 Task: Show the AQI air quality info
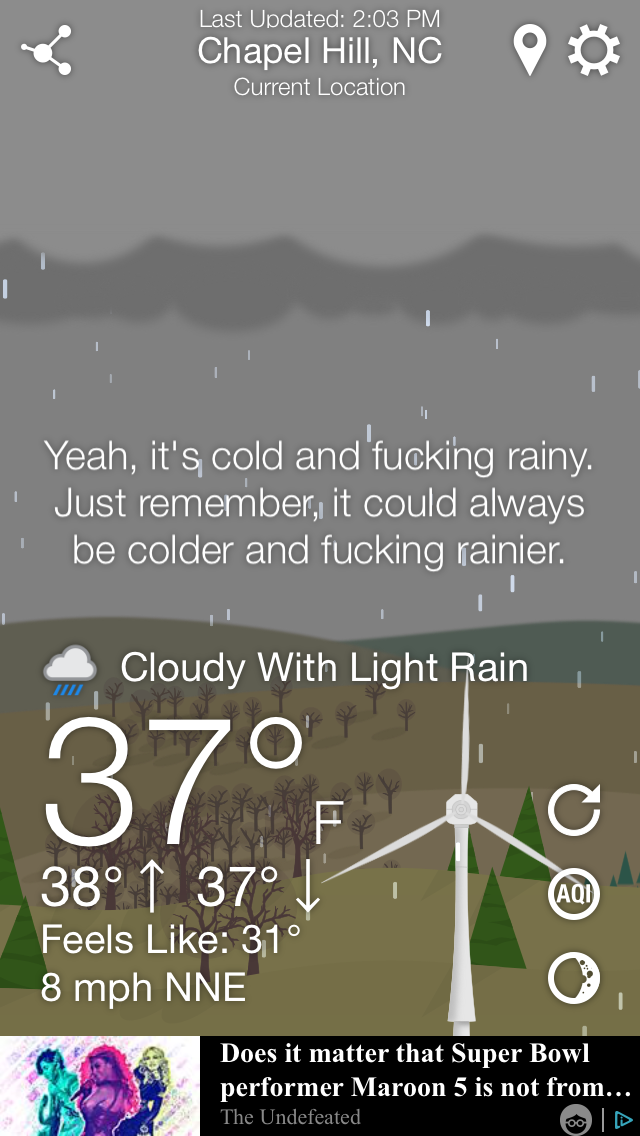[x=574, y=893]
